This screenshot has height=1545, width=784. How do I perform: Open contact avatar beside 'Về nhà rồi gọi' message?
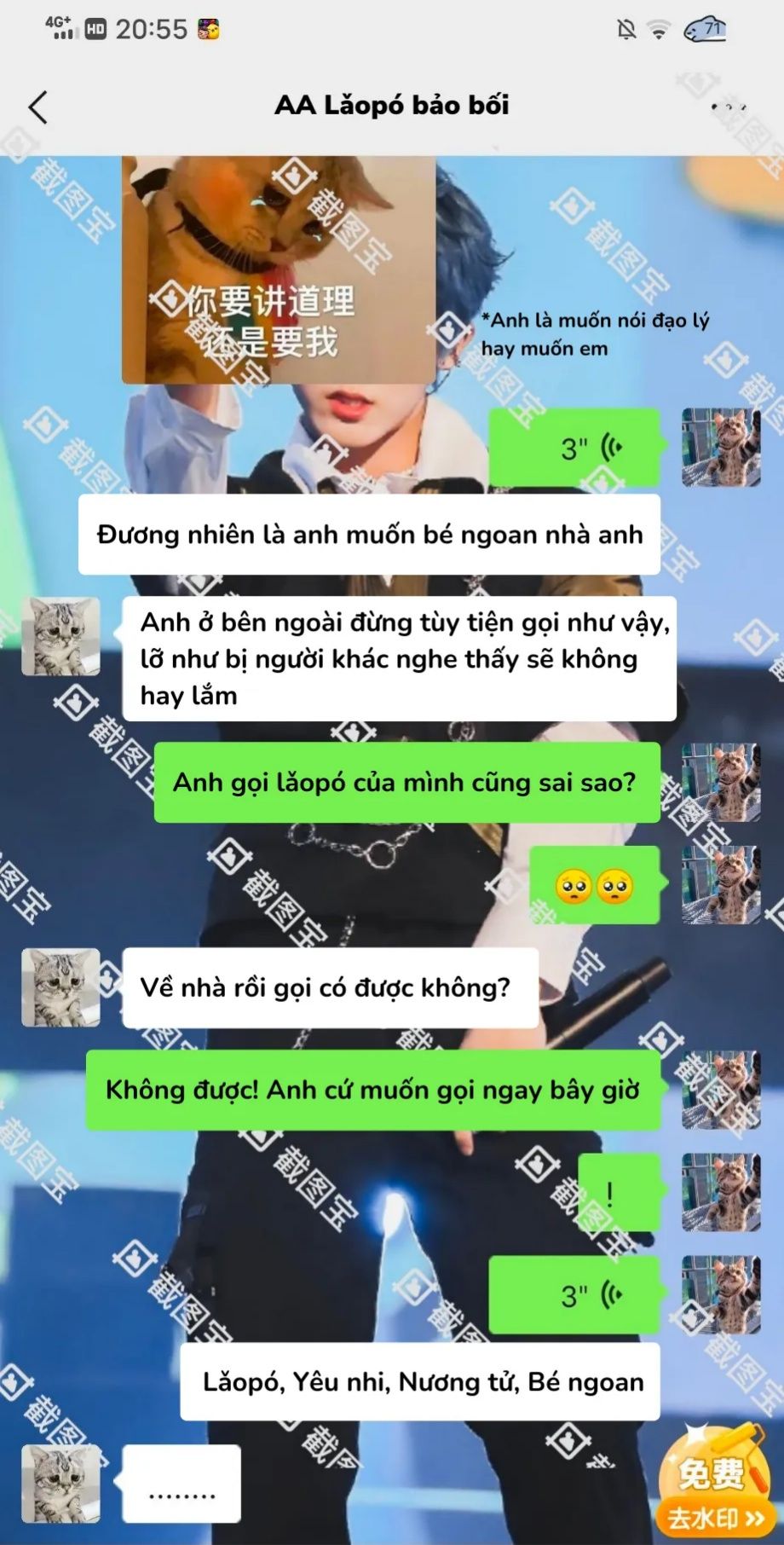pos(61,987)
